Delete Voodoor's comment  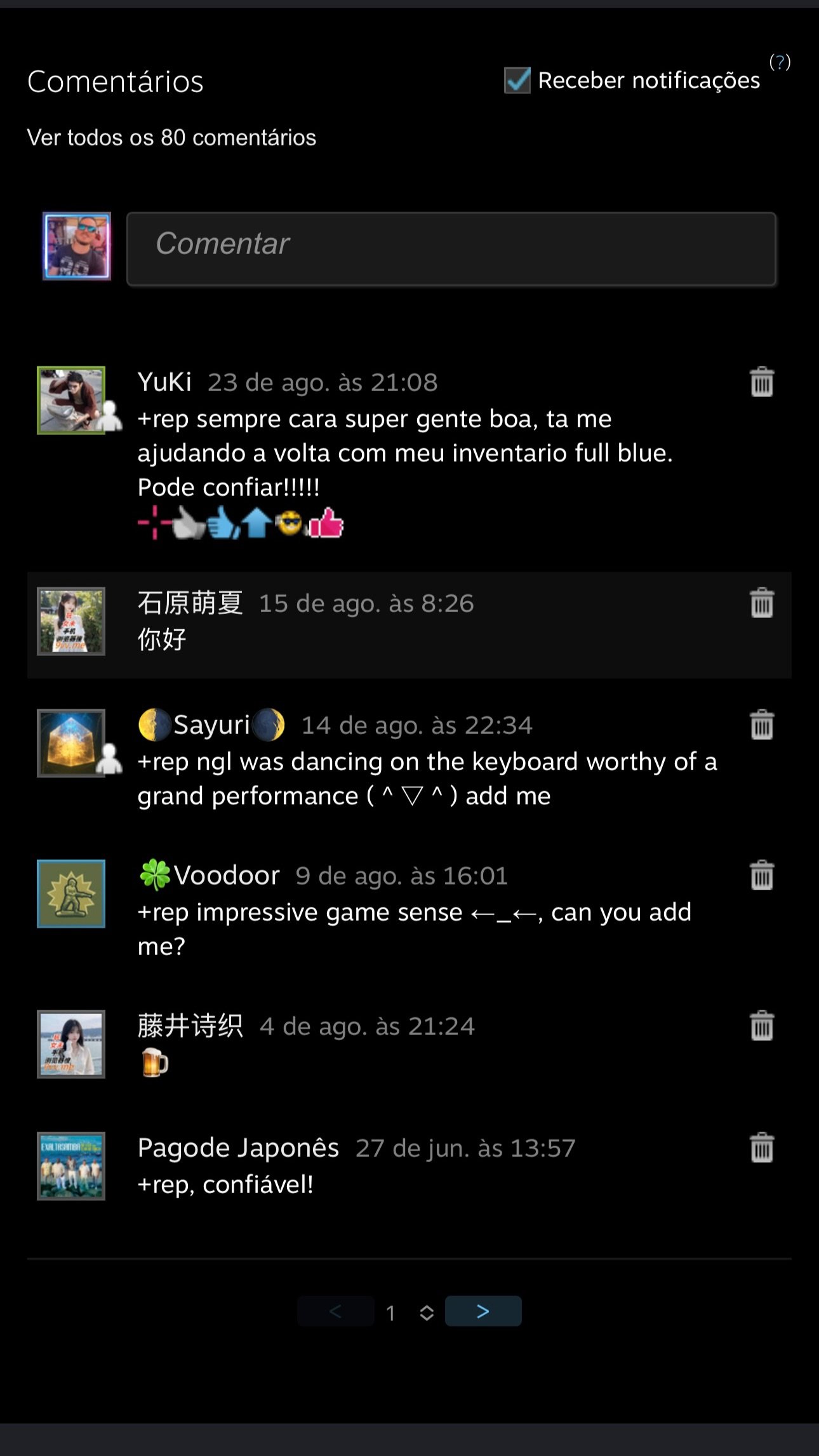[762, 875]
